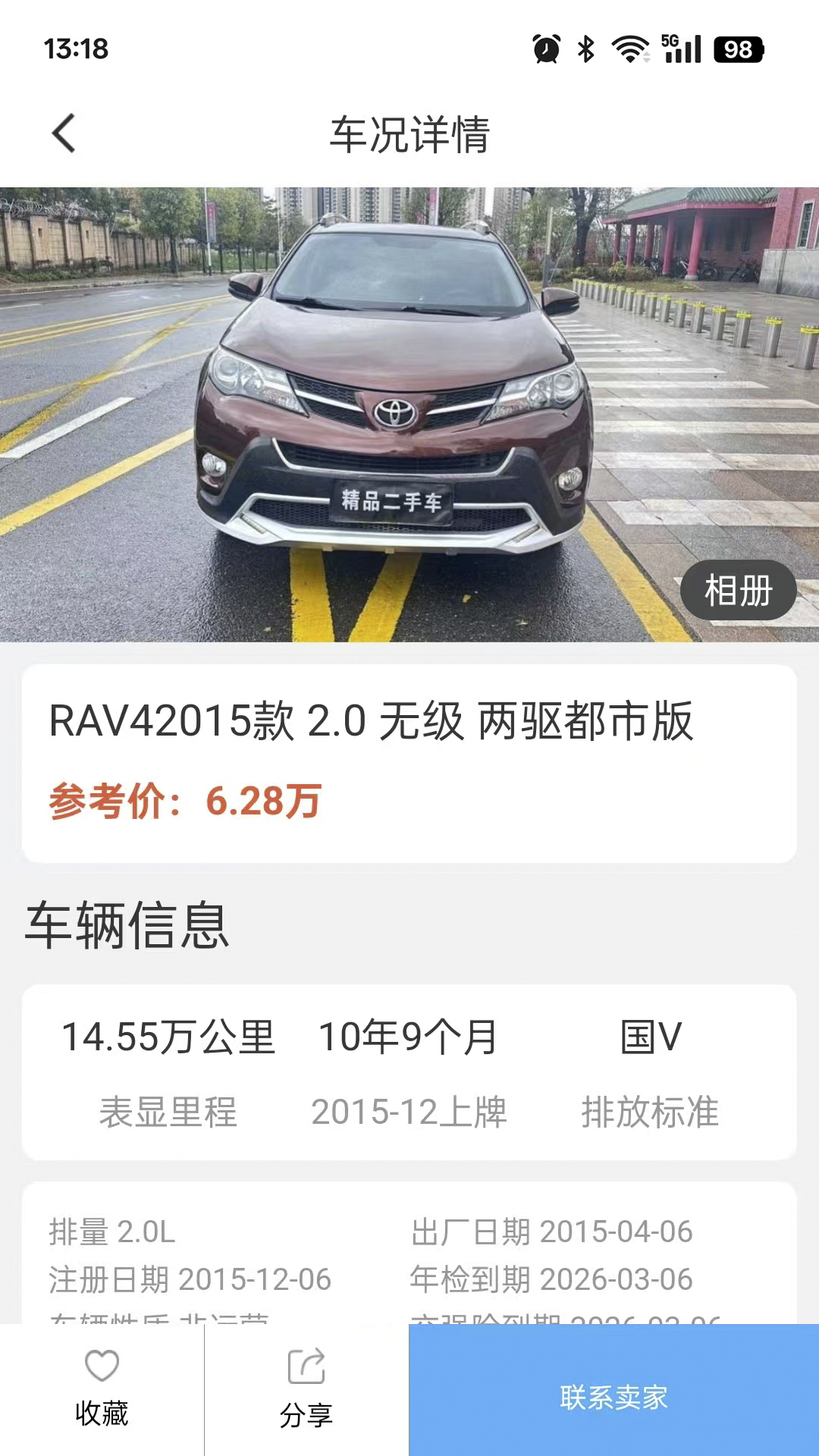Open the 相册 photo album
This screenshot has width=819, height=1456.
tap(738, 590)
